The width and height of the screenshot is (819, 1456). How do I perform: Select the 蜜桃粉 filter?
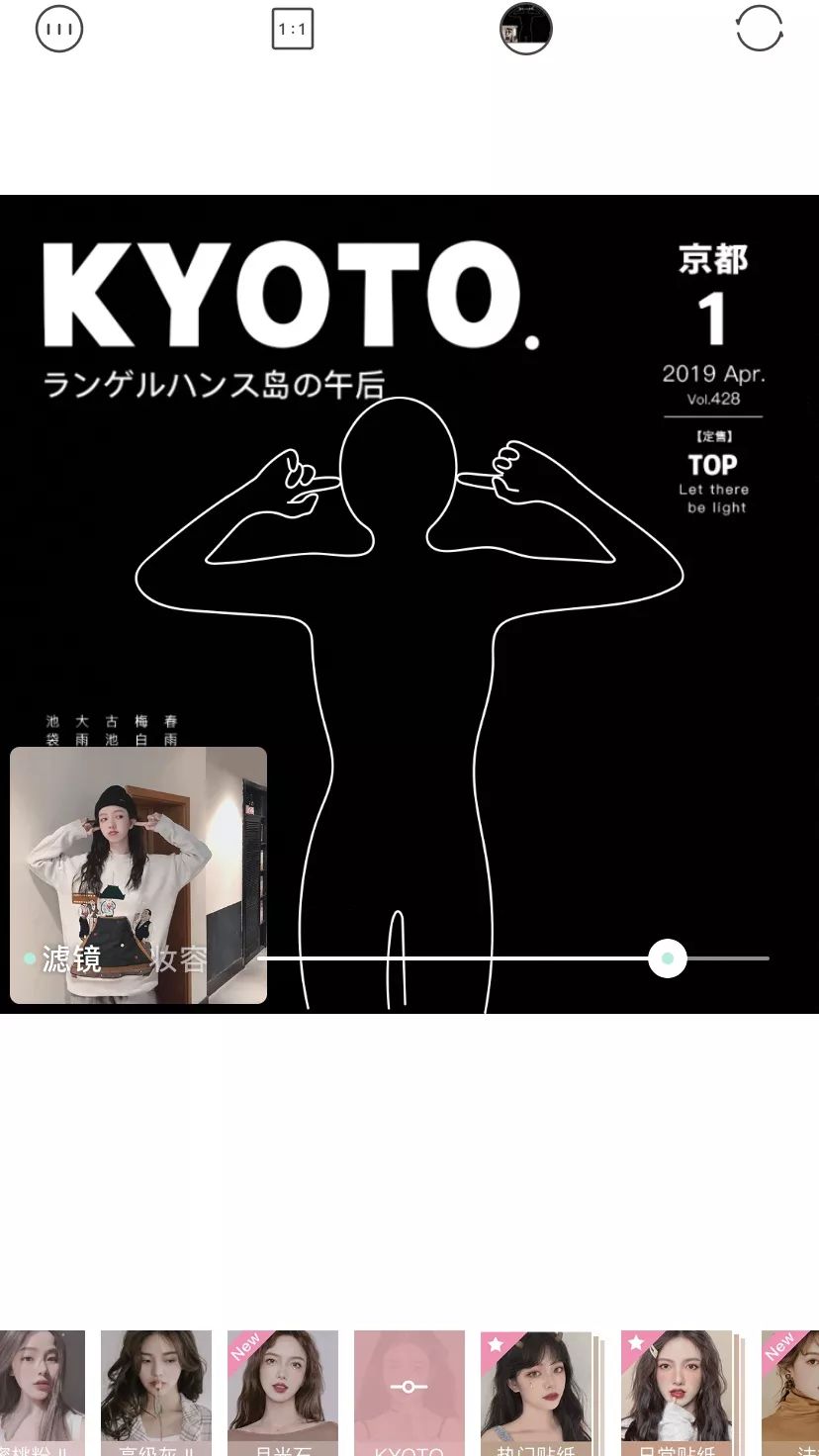[x=42, y=1392]
